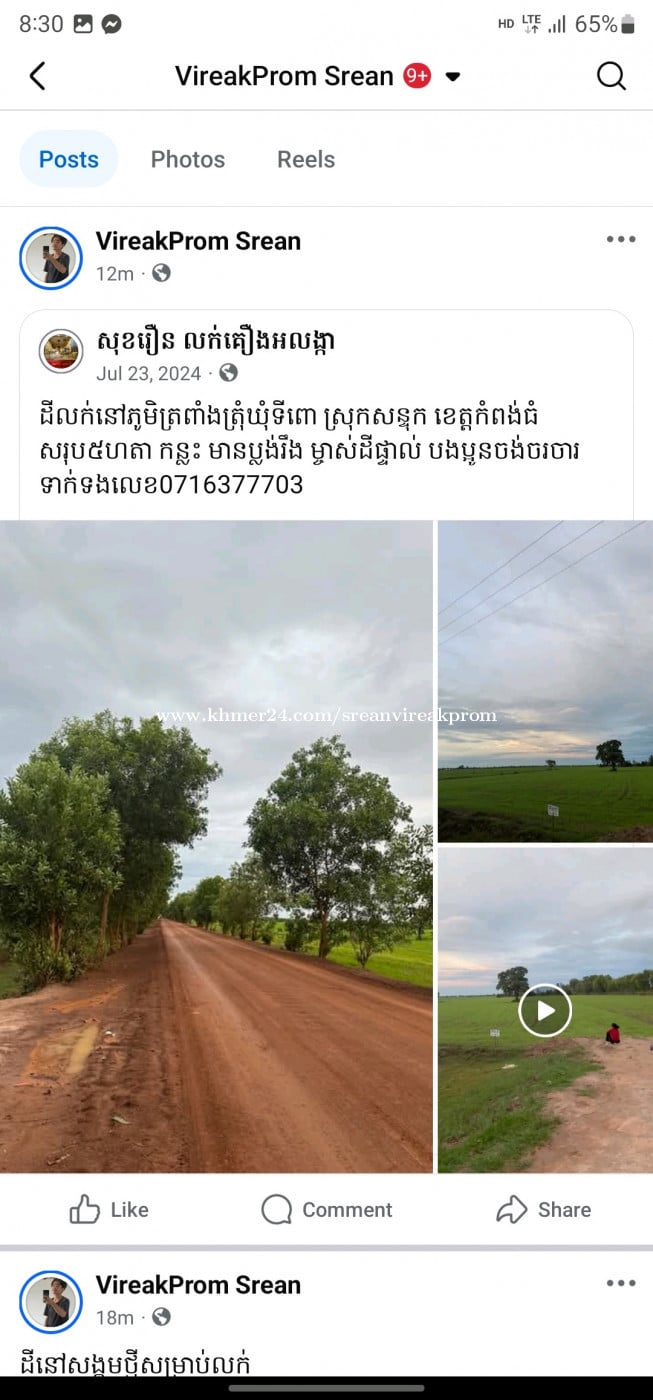Viewport: 653px width, 1400px height.
Task: Expand the VireakProm Srean profile dropdown
Action: [453, 77]
